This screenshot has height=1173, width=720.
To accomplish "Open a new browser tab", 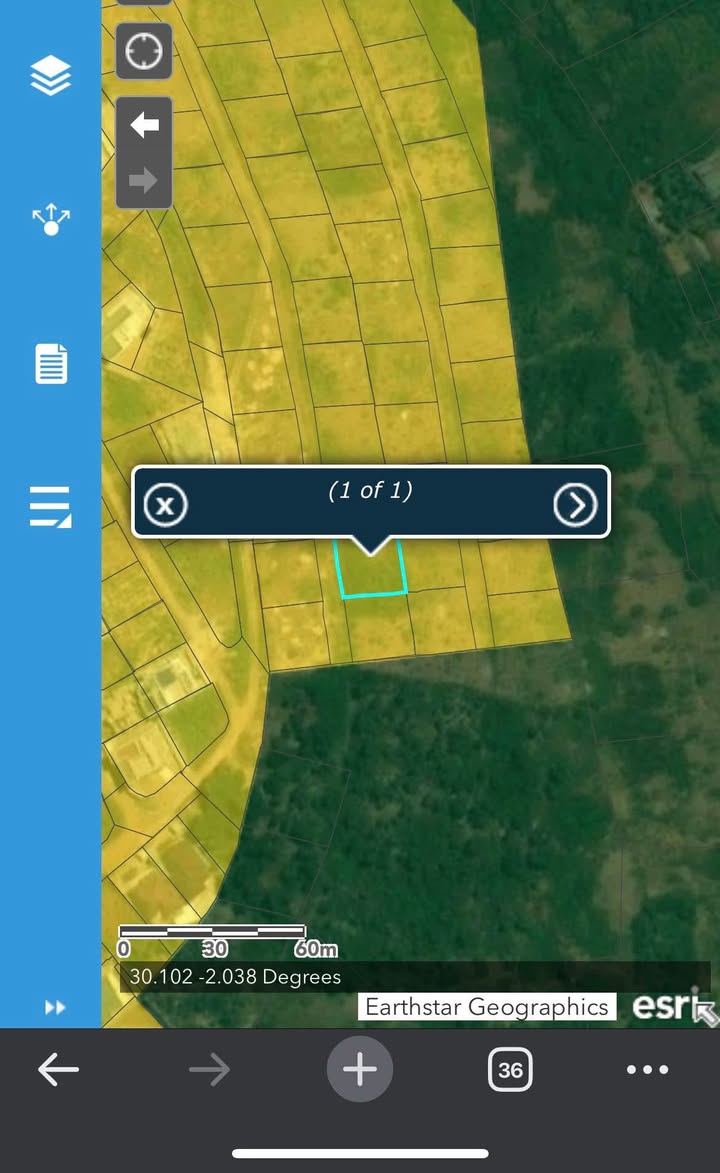I will 360,1069.
